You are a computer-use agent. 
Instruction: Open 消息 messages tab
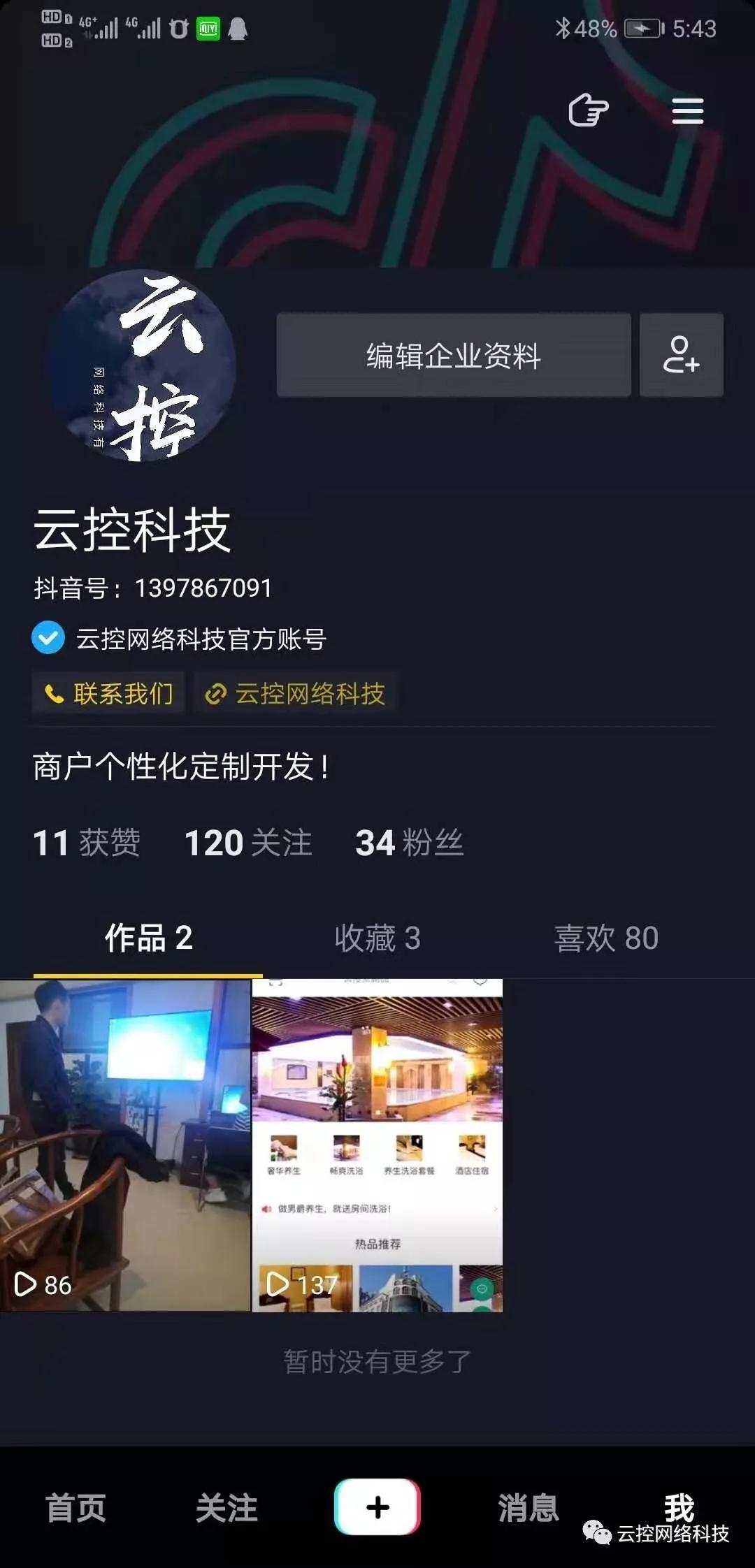click(x=528, y=1507)
